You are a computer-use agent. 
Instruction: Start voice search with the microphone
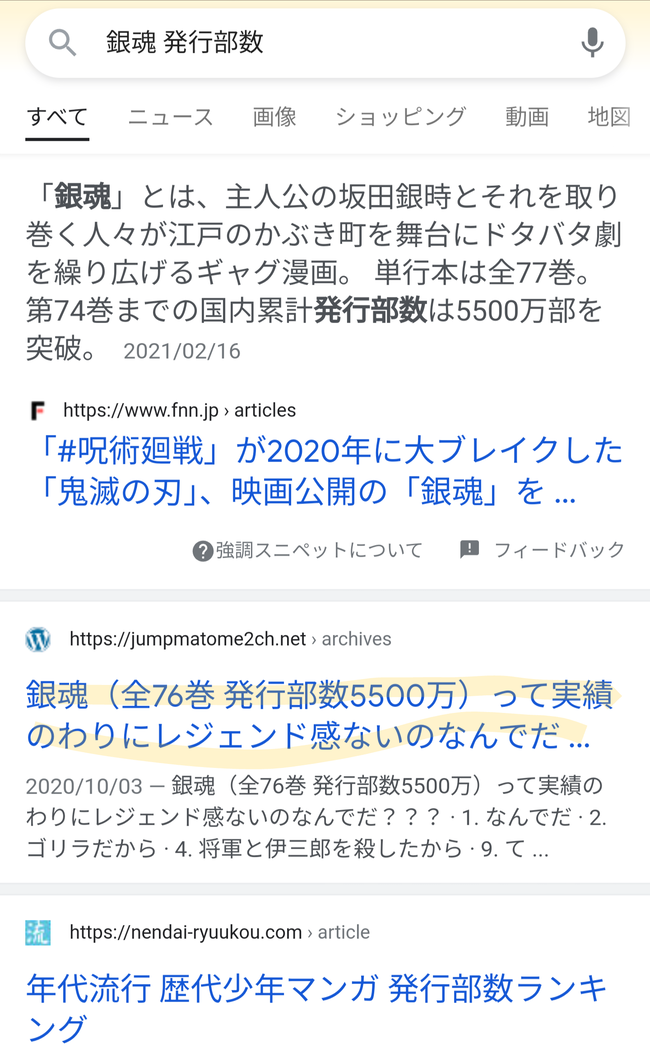[592, 43]
